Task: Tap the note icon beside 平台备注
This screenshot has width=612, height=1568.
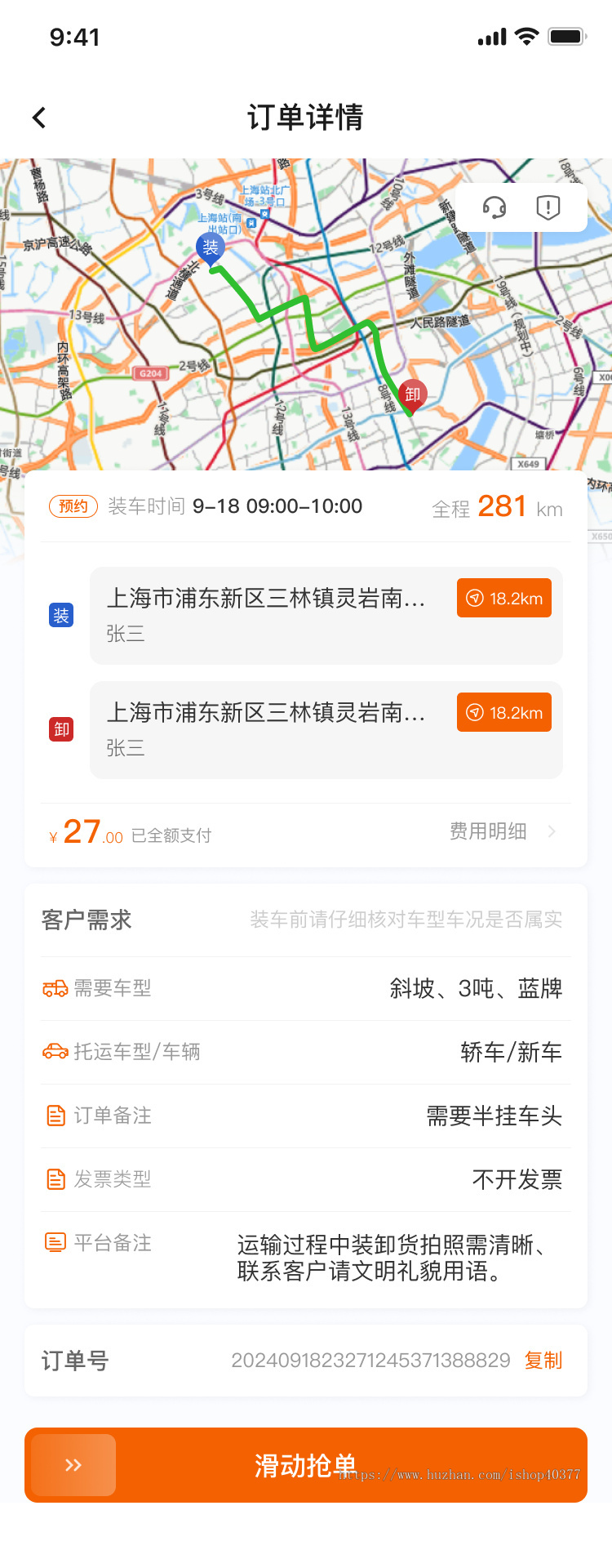Action: (x=55, y=1242)
